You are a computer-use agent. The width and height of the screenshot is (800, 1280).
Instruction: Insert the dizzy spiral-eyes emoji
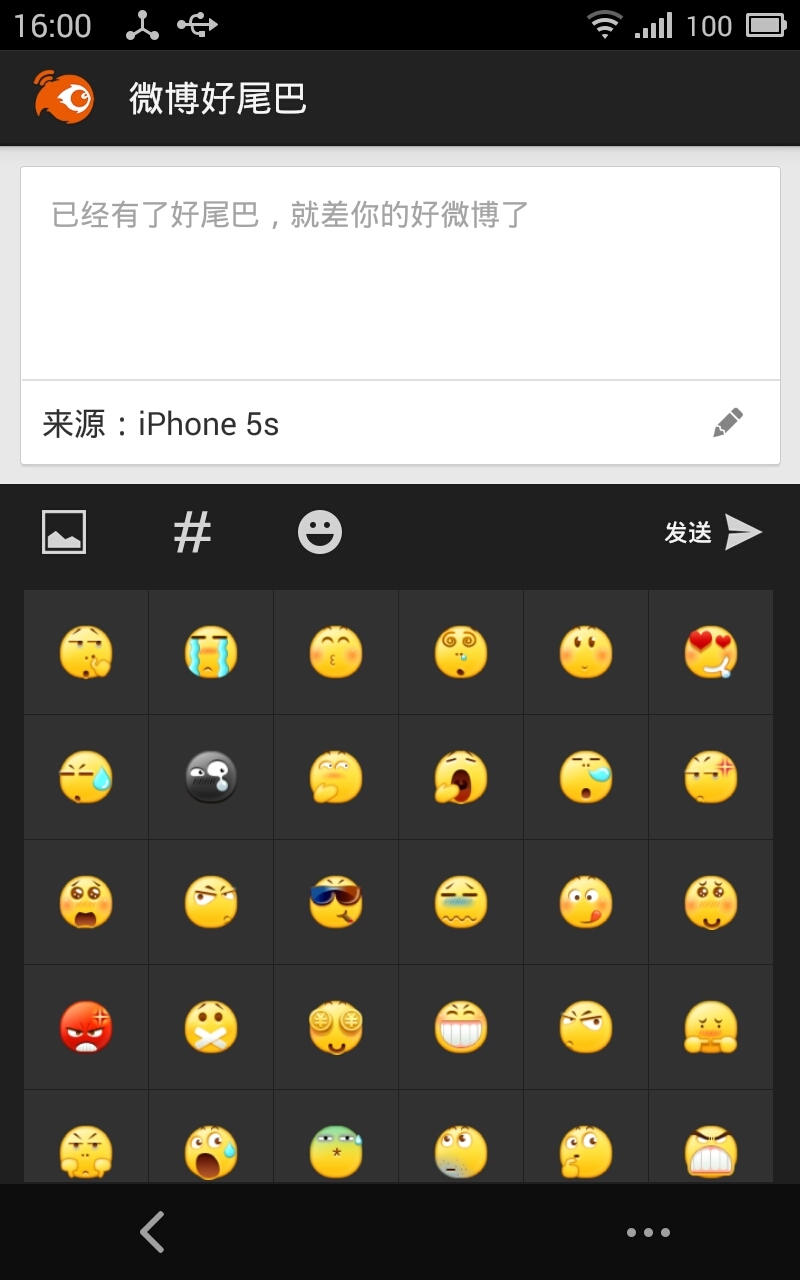pos(461,652)
